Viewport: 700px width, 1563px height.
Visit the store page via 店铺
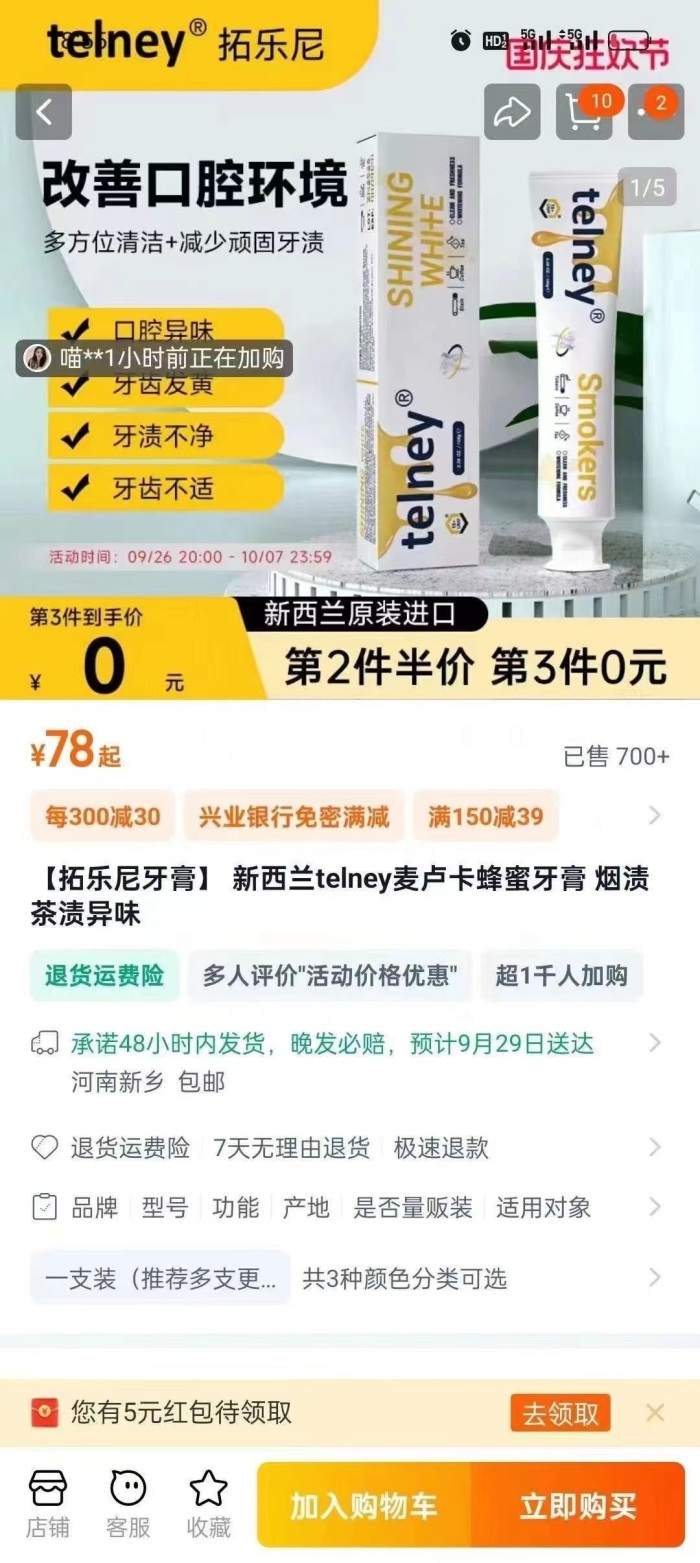47,1503
